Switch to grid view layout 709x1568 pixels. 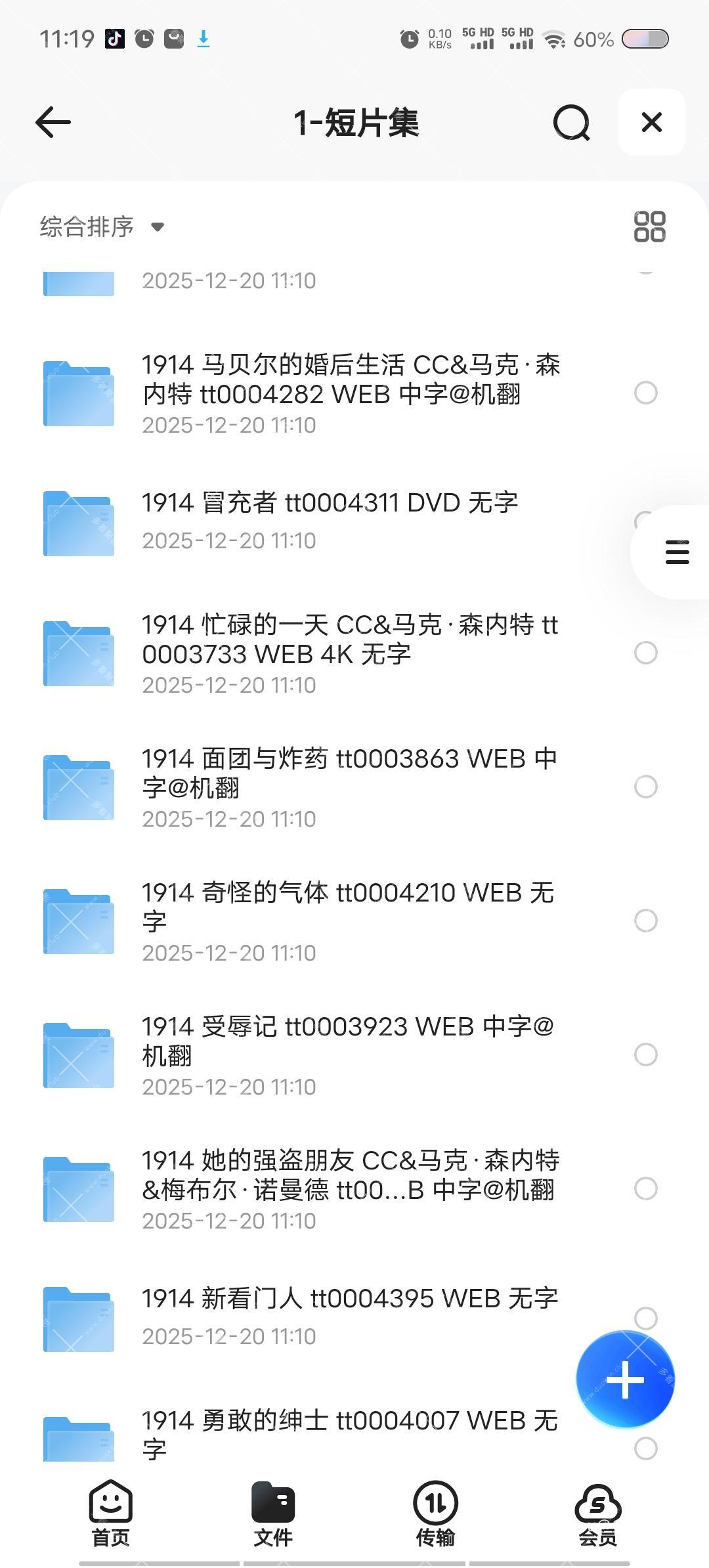[649, 227]
